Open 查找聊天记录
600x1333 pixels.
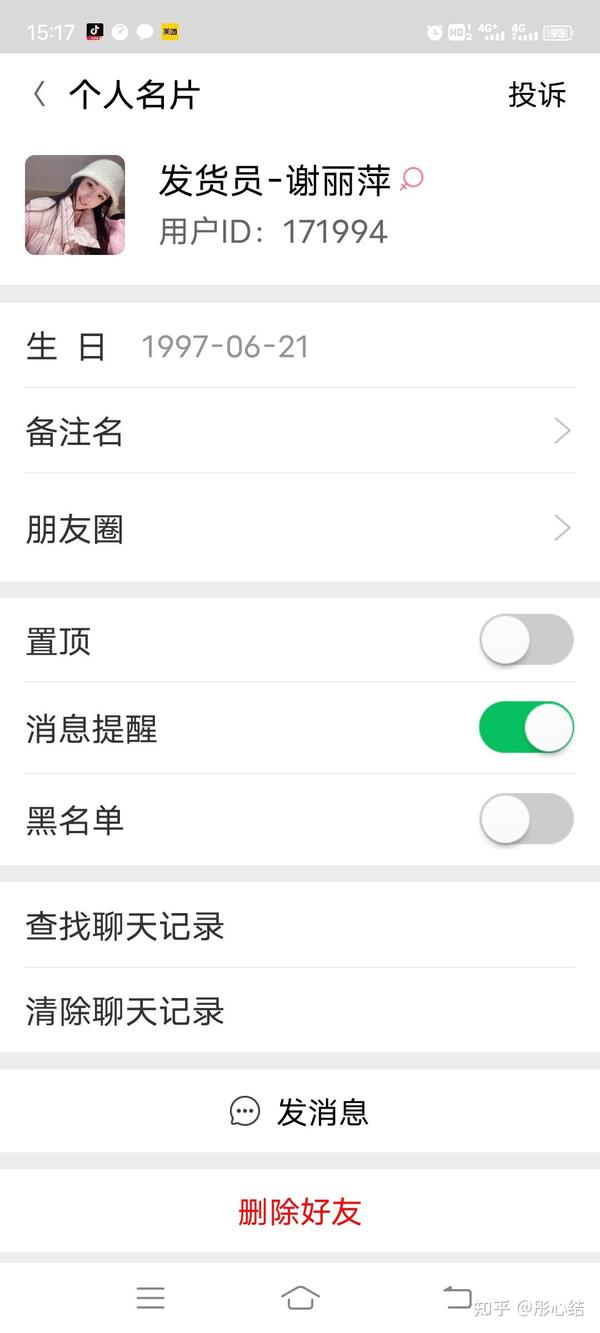coord(300,925)
